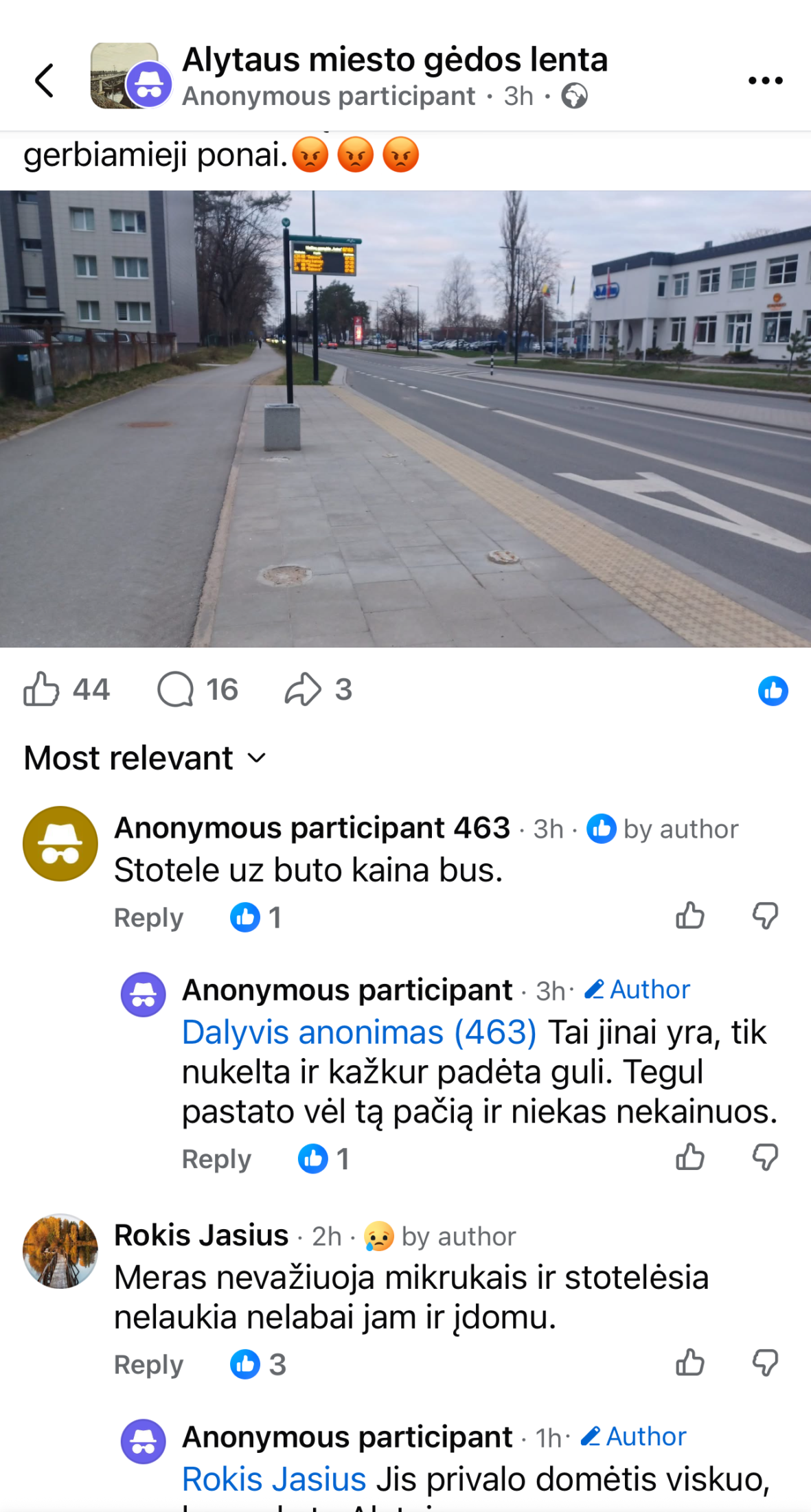Change the Most relevant comment sorting

145,758
